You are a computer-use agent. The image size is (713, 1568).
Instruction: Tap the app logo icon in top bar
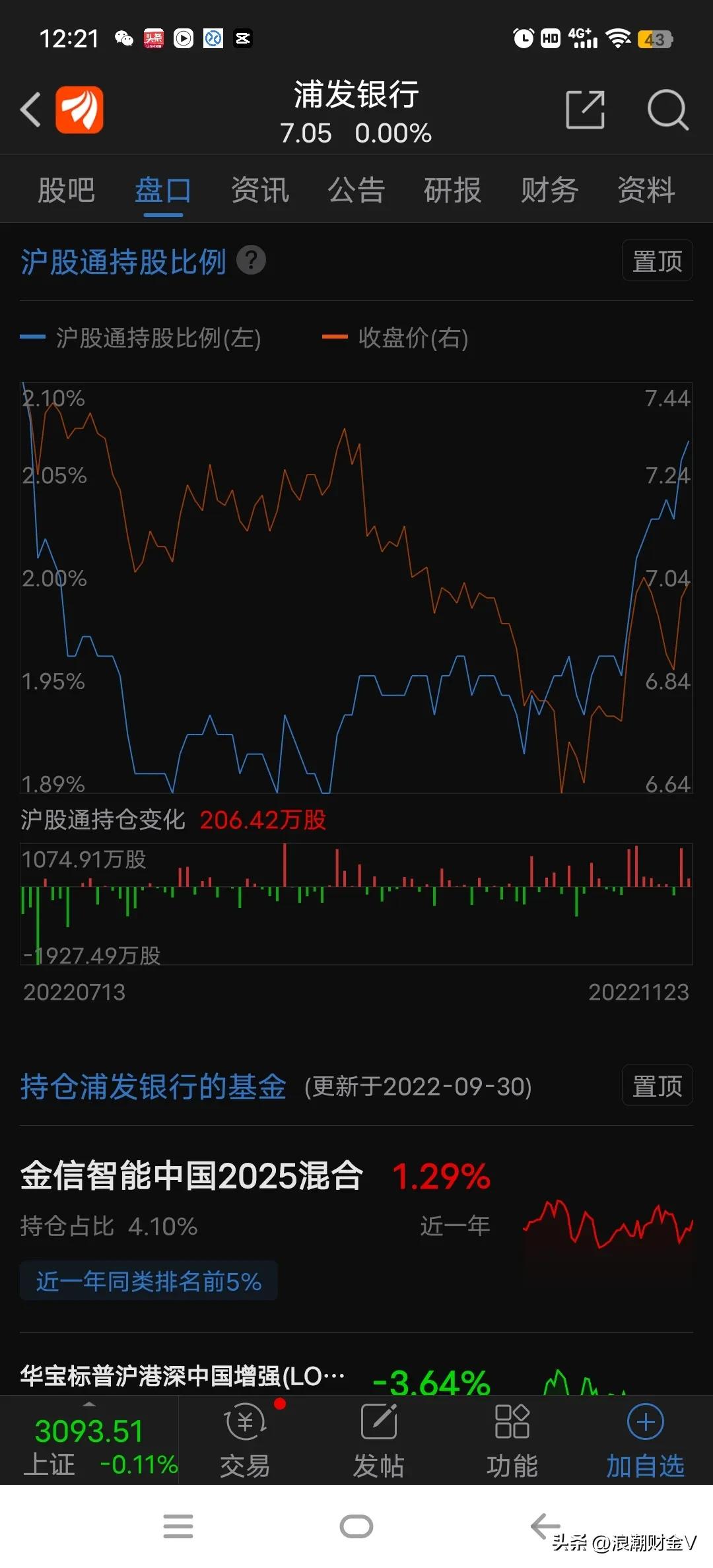[x=79, y=110]
